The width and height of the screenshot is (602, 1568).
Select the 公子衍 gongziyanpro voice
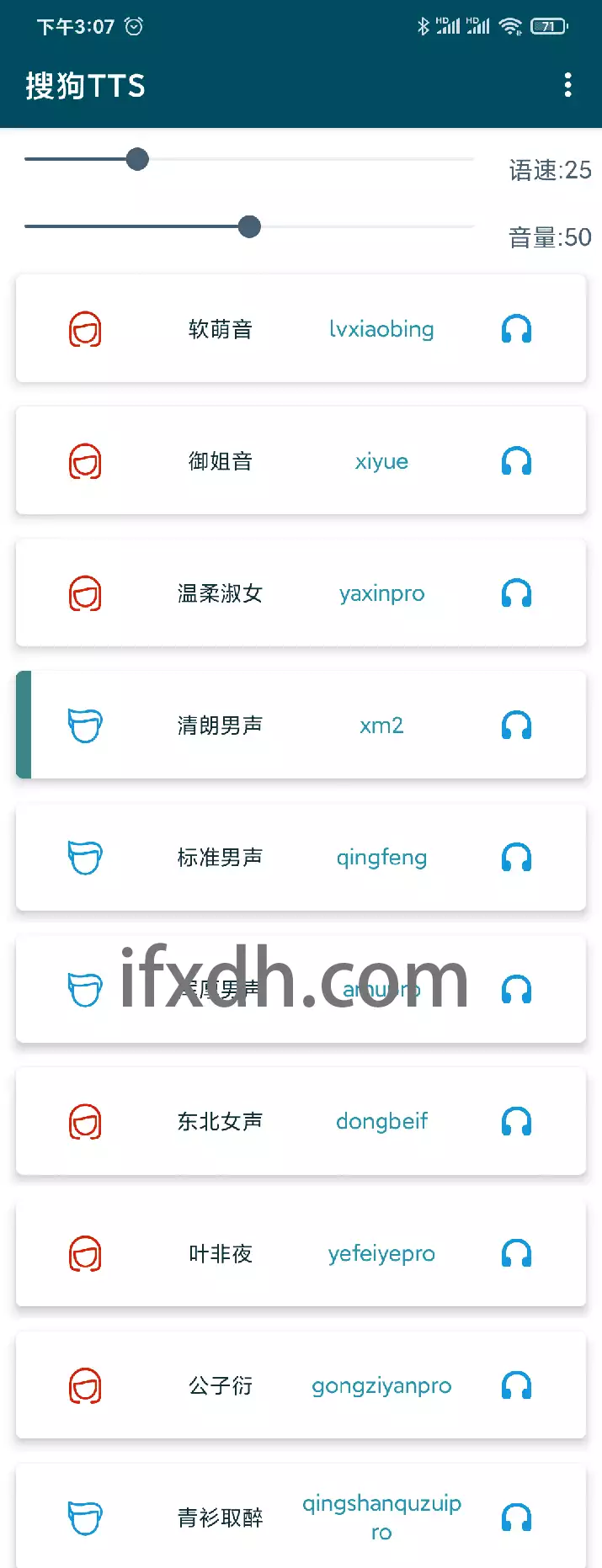253,1386
